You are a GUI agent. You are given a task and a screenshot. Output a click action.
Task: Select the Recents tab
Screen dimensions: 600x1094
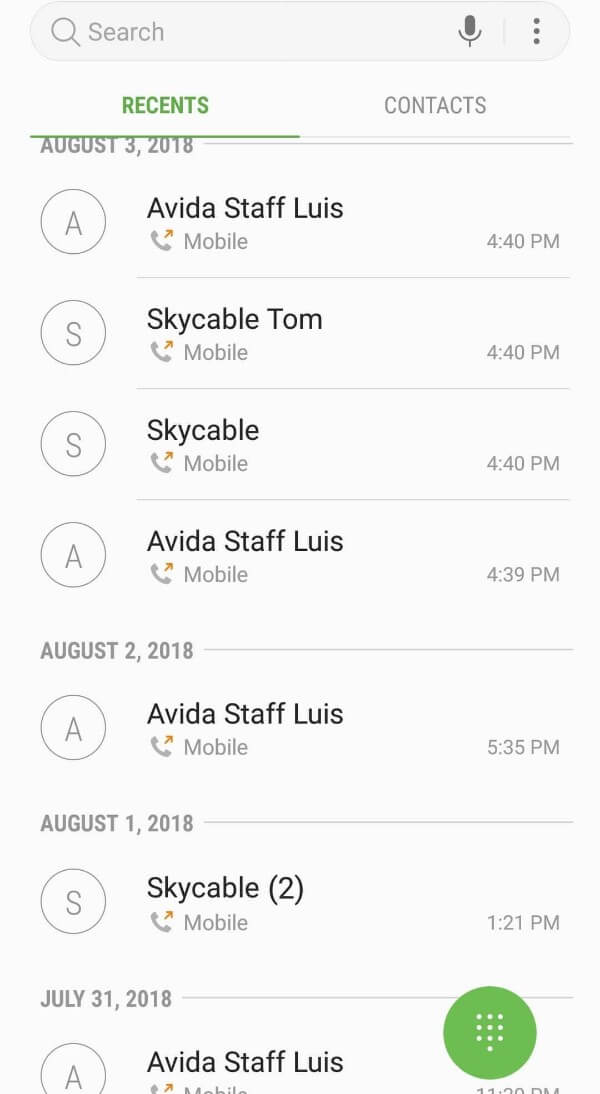(165, 106)
